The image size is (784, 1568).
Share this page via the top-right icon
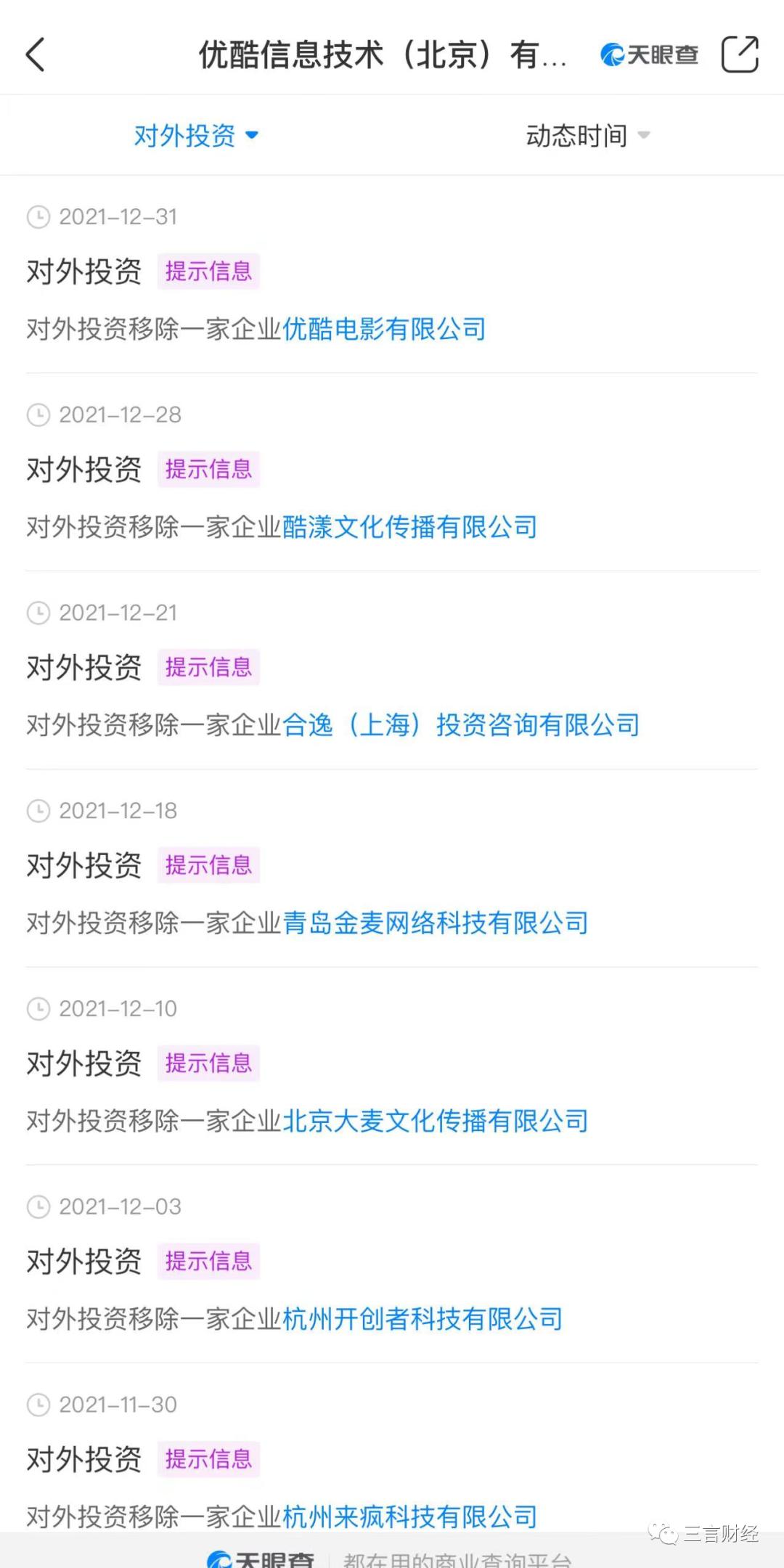click(x=740, y=54)
